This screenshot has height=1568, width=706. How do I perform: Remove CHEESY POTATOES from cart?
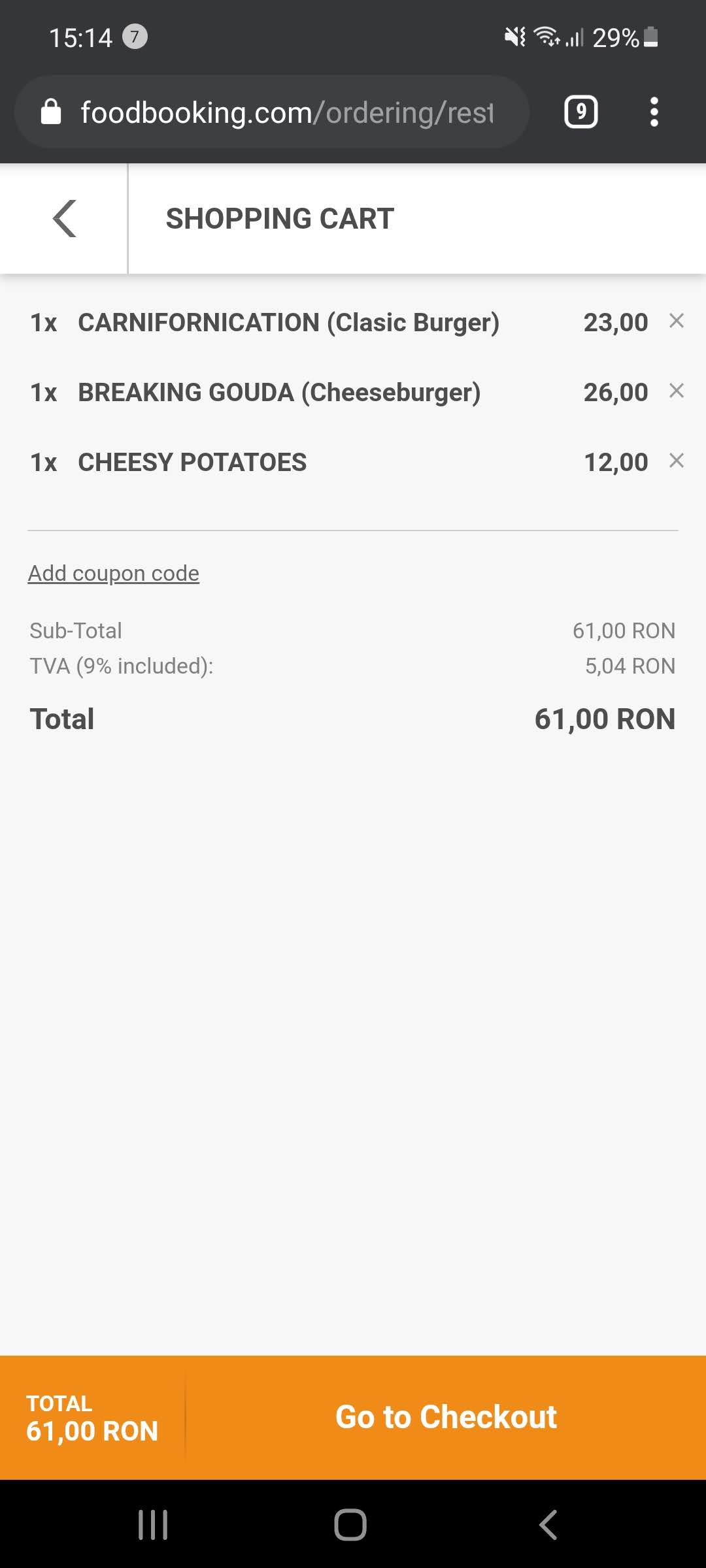(x=677, y=461)
